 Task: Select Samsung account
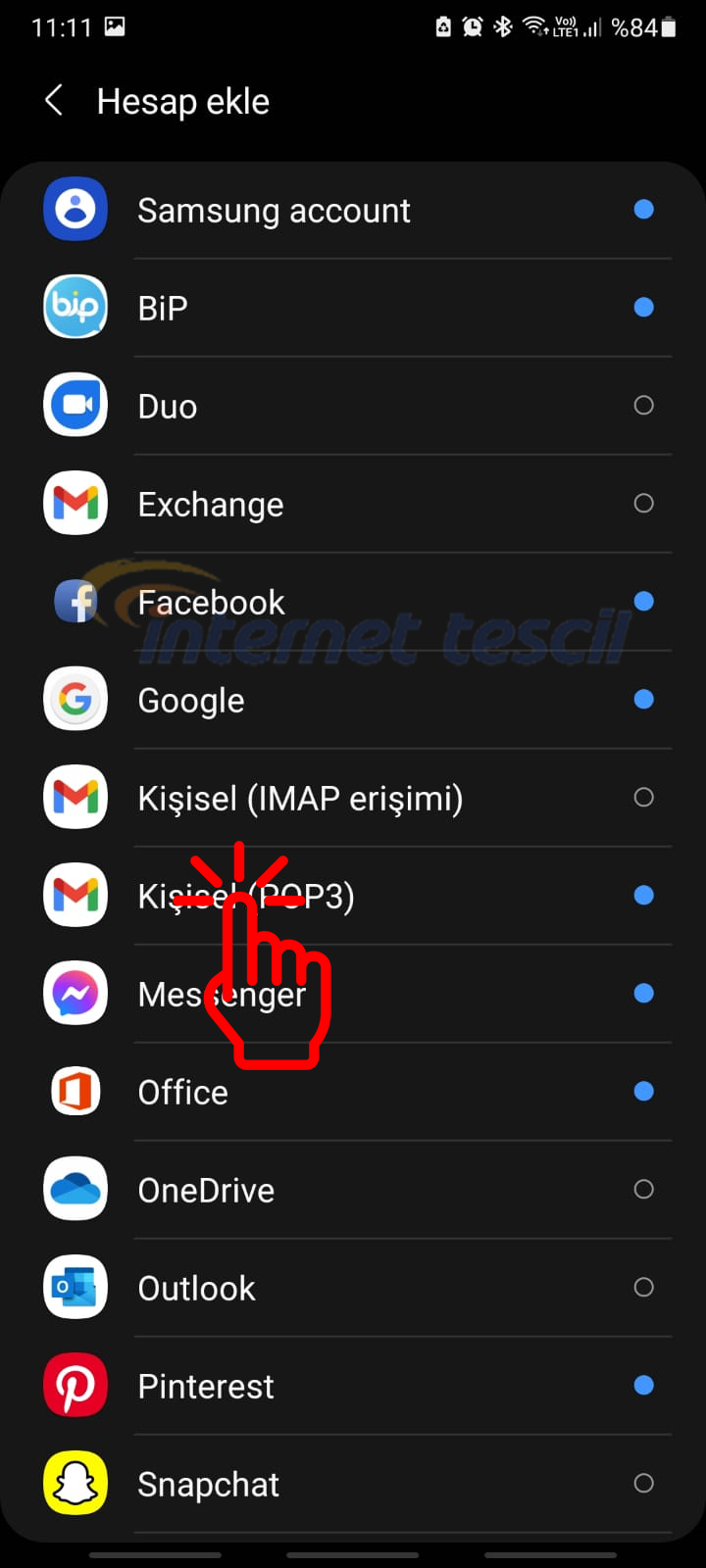(x=353, y=210)
